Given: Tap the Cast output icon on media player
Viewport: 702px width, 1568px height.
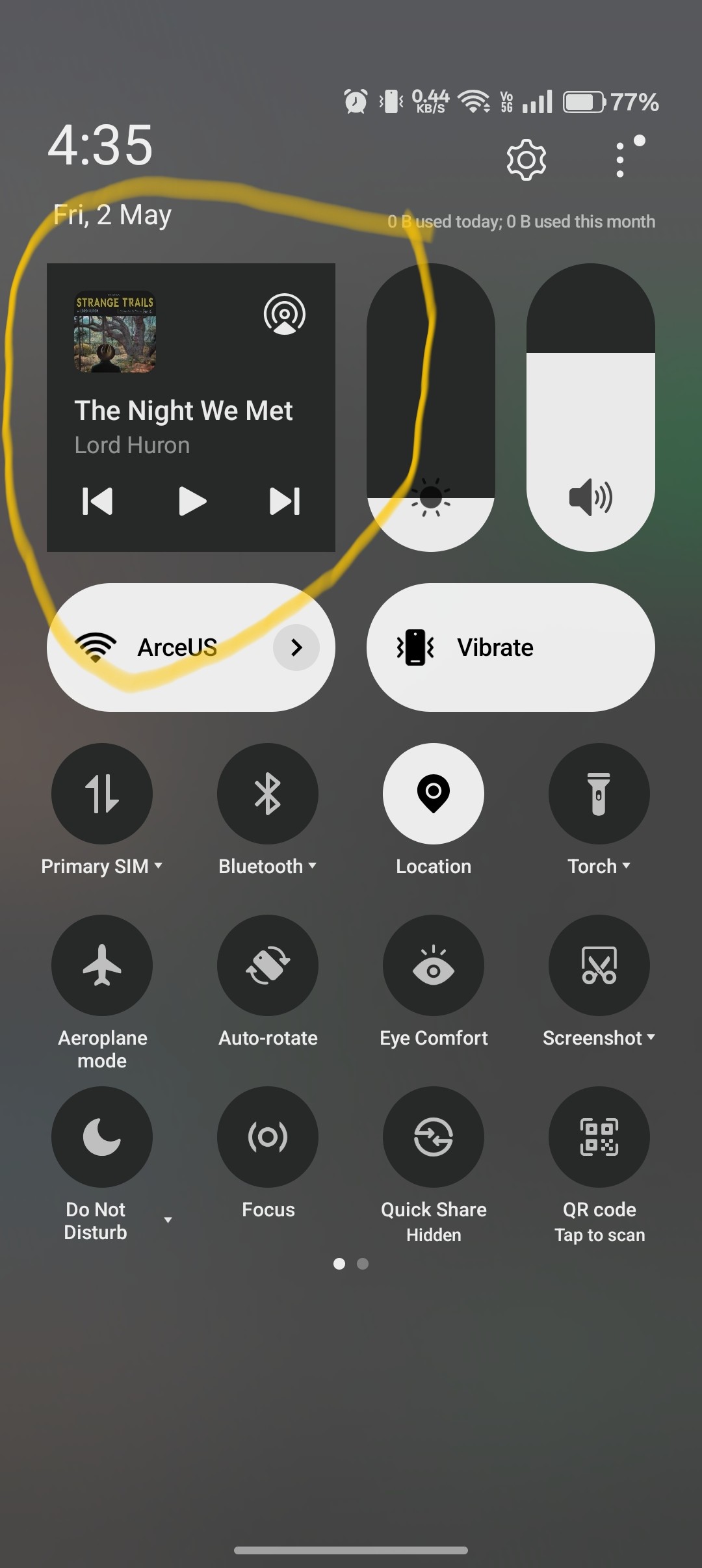Looking at the screenshot, I should [x=284, y=315].
